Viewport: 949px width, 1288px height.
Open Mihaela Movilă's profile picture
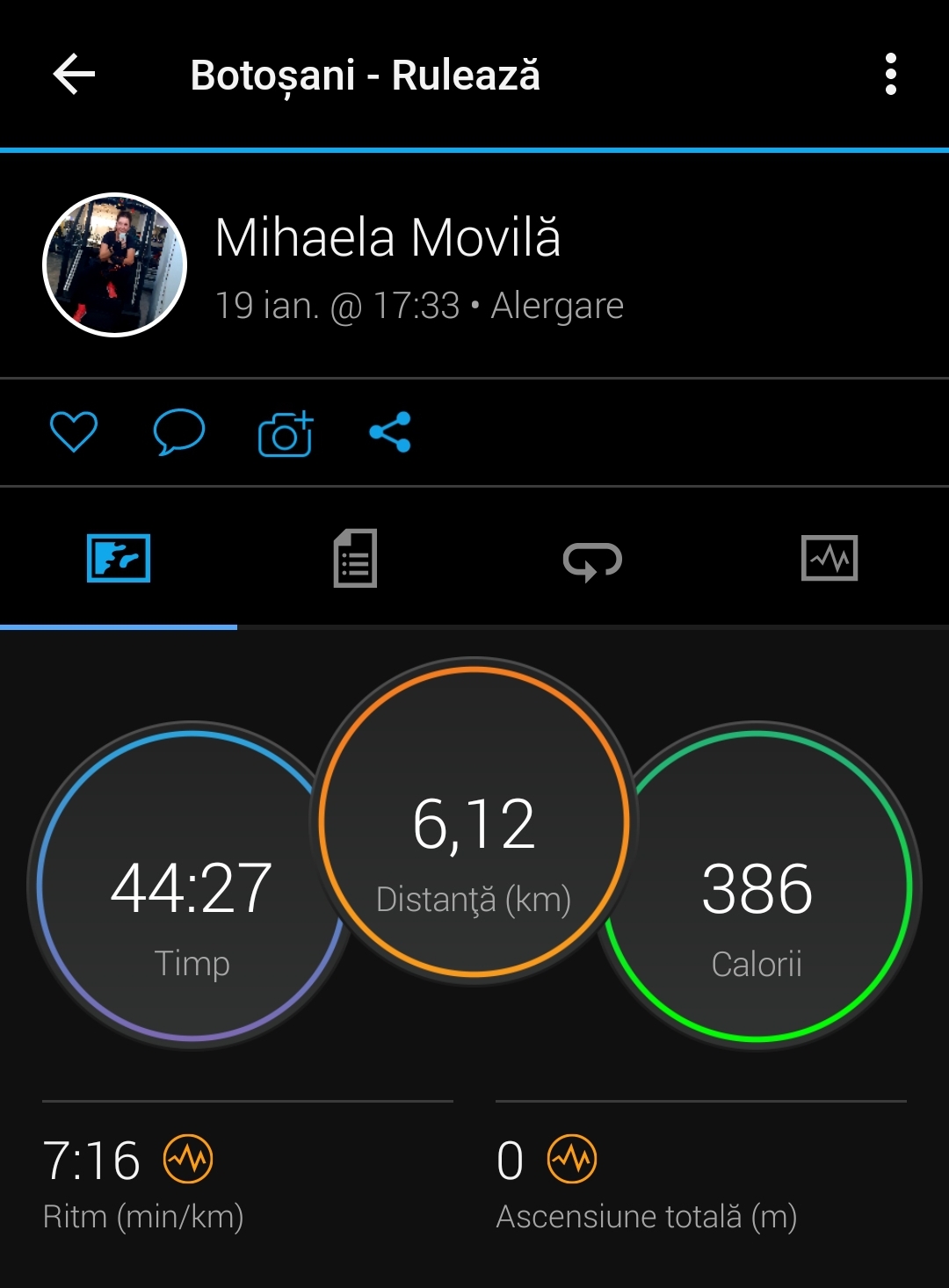(x=115, y=264)
